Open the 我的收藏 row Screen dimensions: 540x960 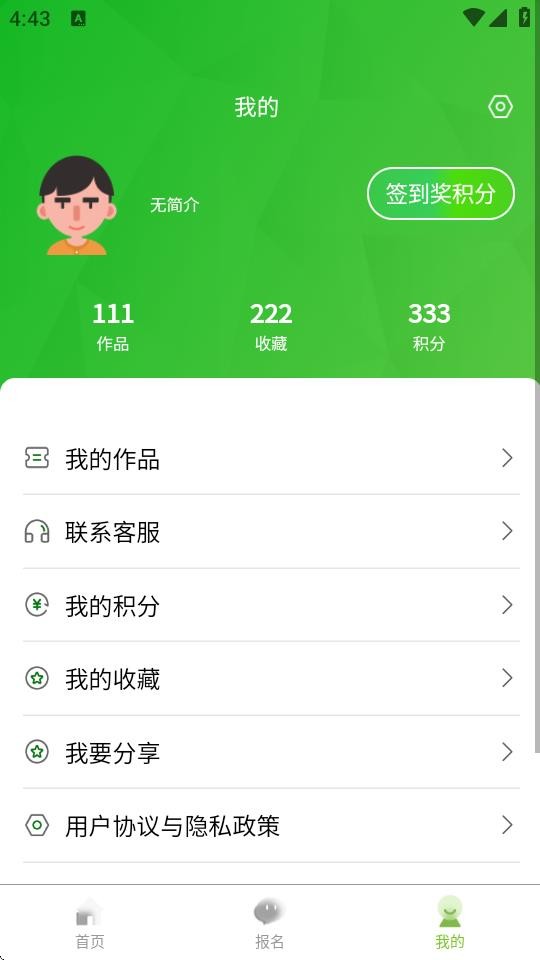[271, 678]
